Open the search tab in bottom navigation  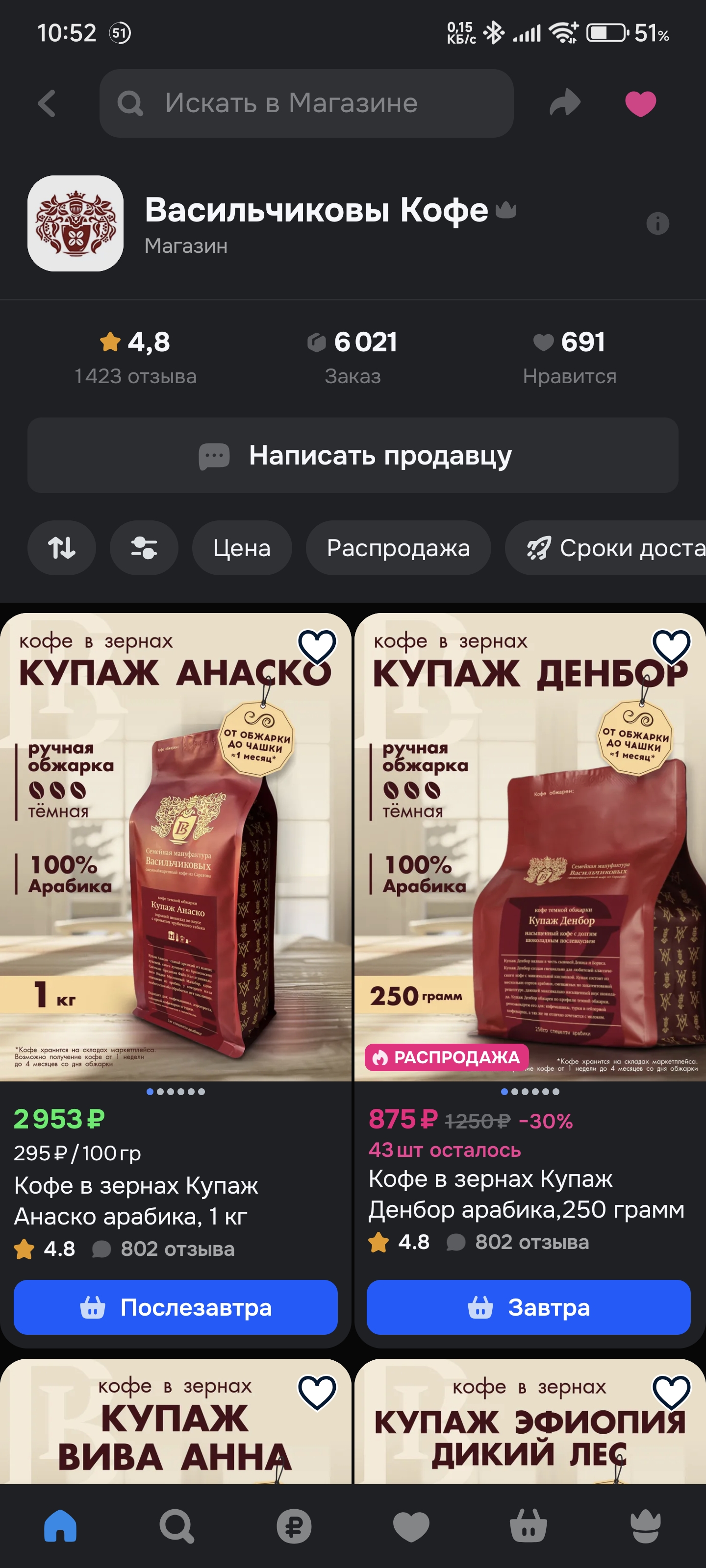(176, 1526)
